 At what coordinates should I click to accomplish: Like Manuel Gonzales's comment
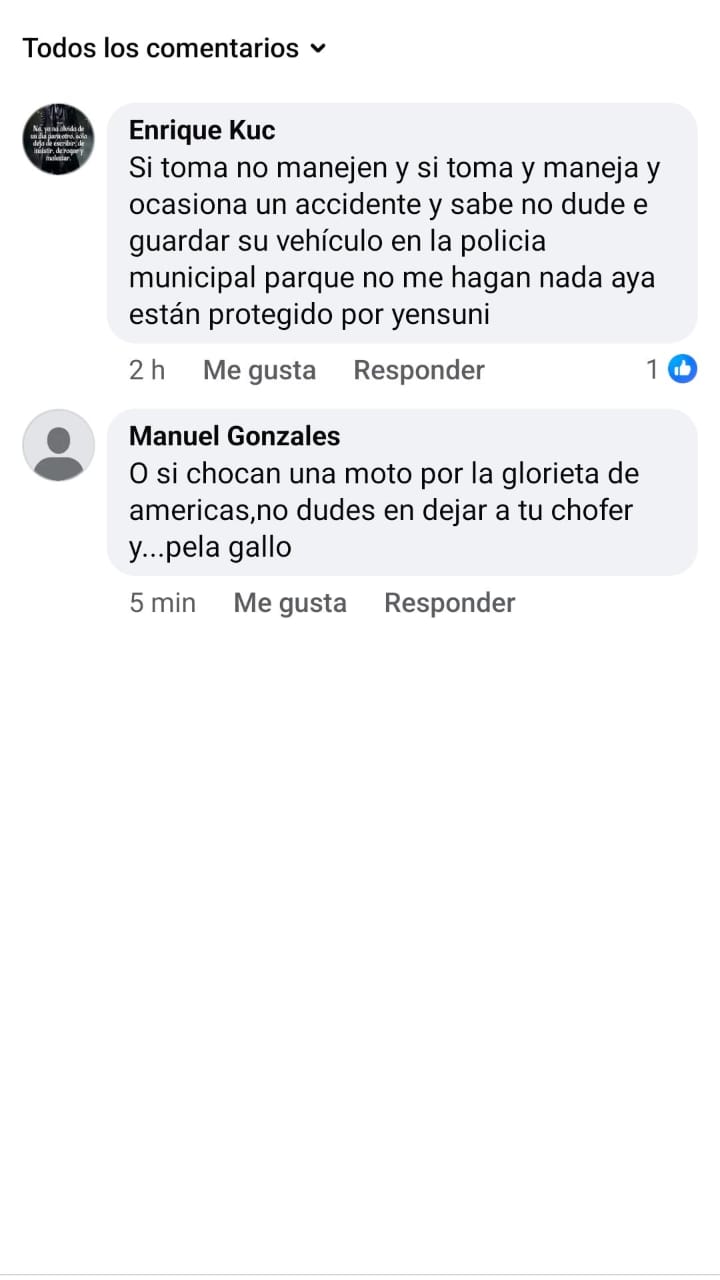[290, 603]
